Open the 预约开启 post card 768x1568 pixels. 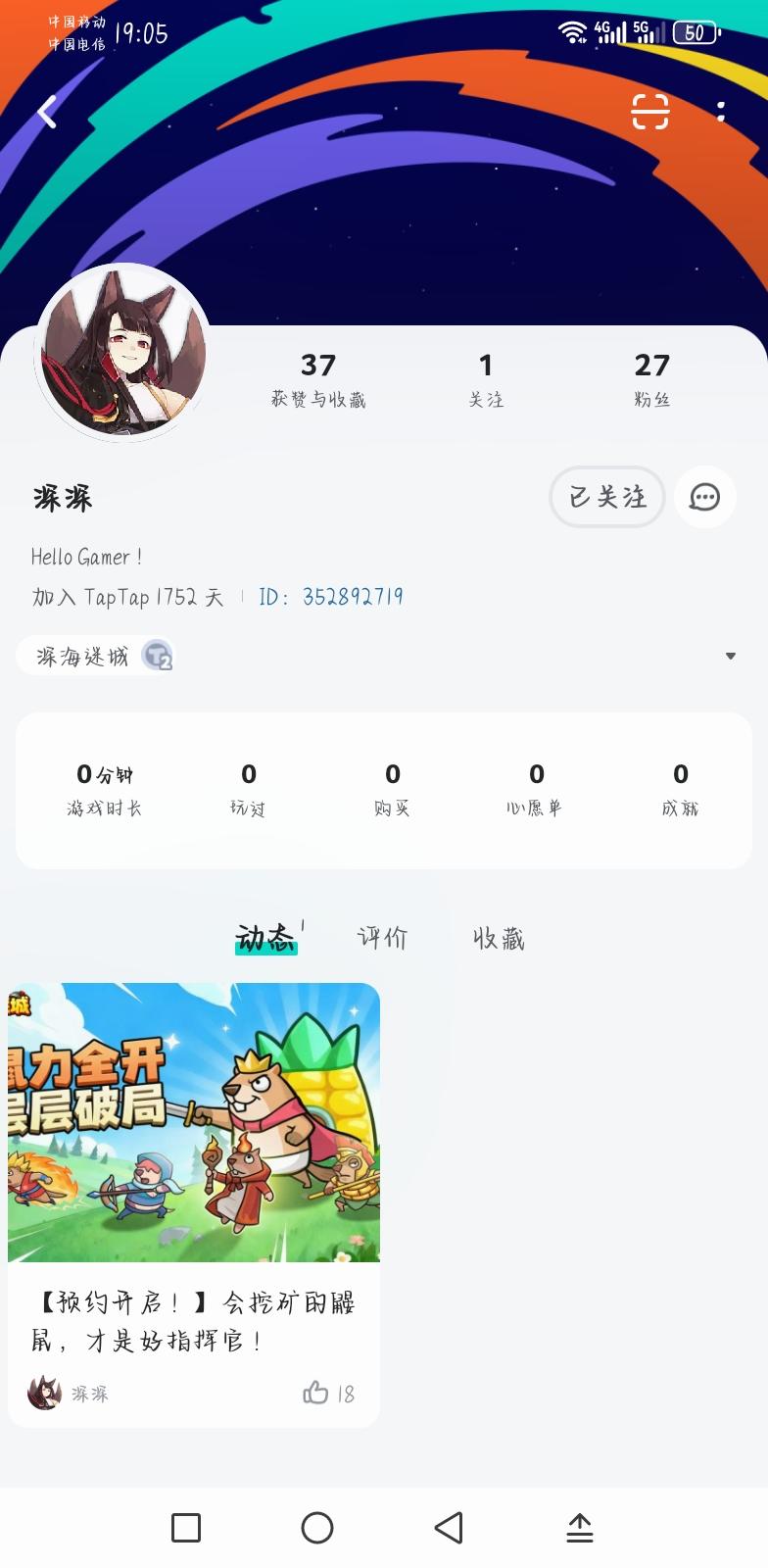(194, 1204)
